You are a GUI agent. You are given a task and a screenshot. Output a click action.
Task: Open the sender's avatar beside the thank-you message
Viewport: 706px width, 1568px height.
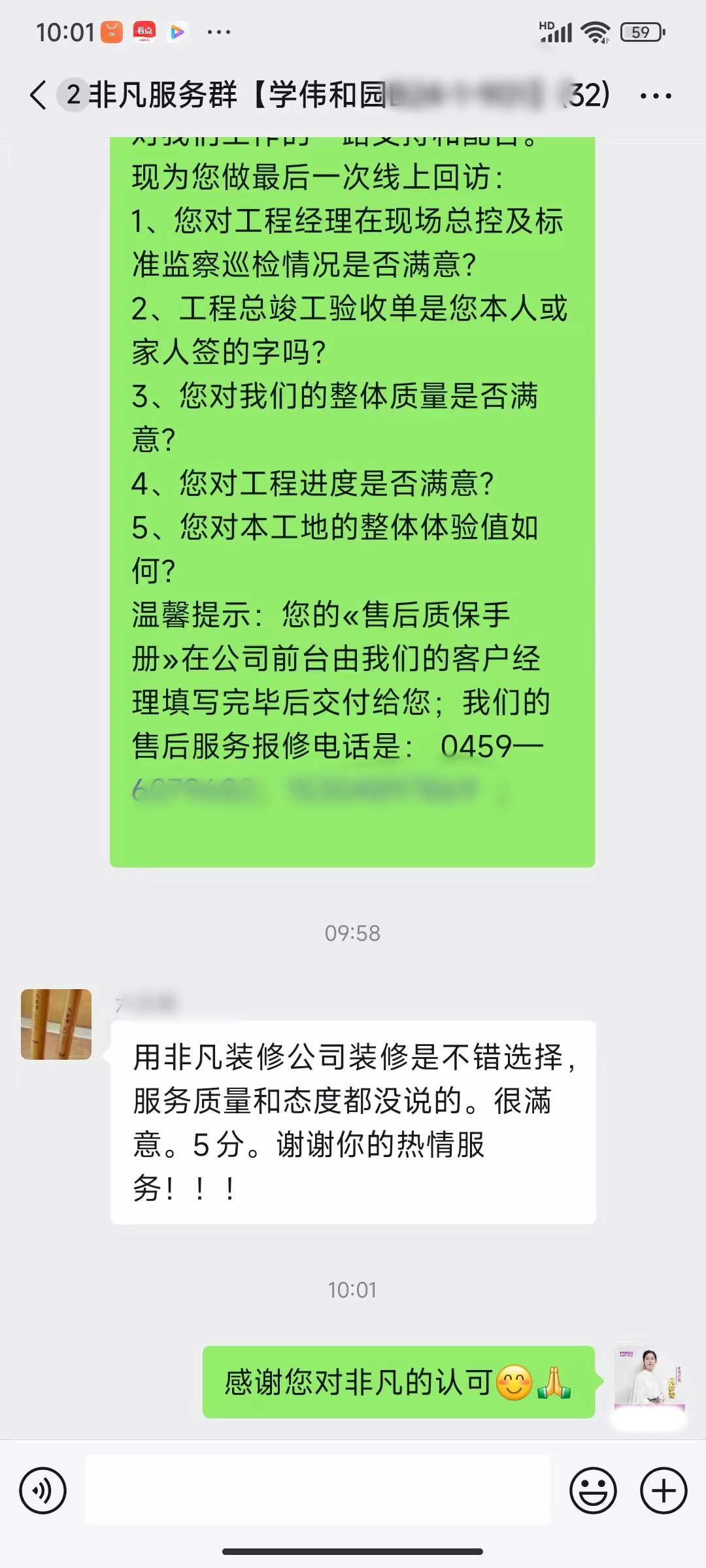(648, 1380)
